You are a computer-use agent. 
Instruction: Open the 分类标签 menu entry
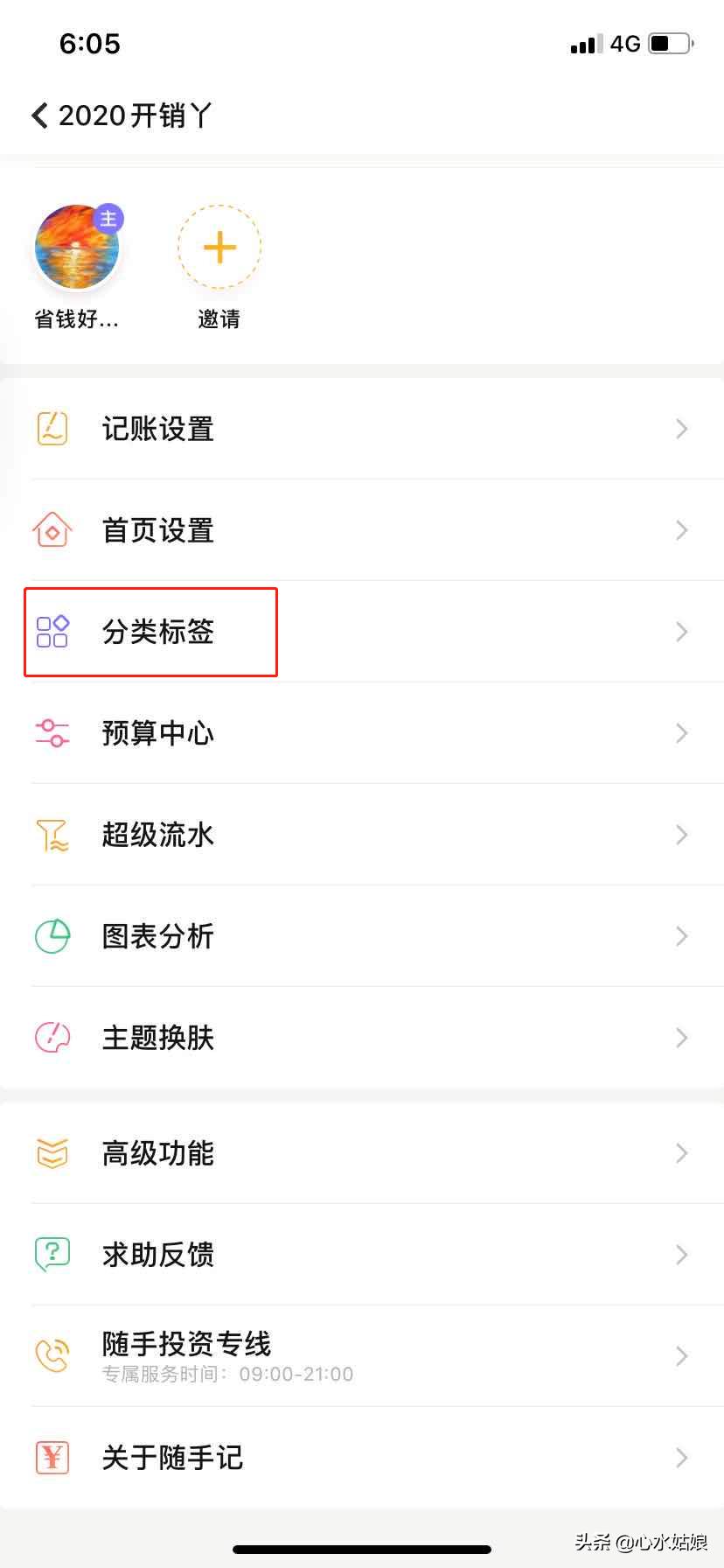point(157,632)
